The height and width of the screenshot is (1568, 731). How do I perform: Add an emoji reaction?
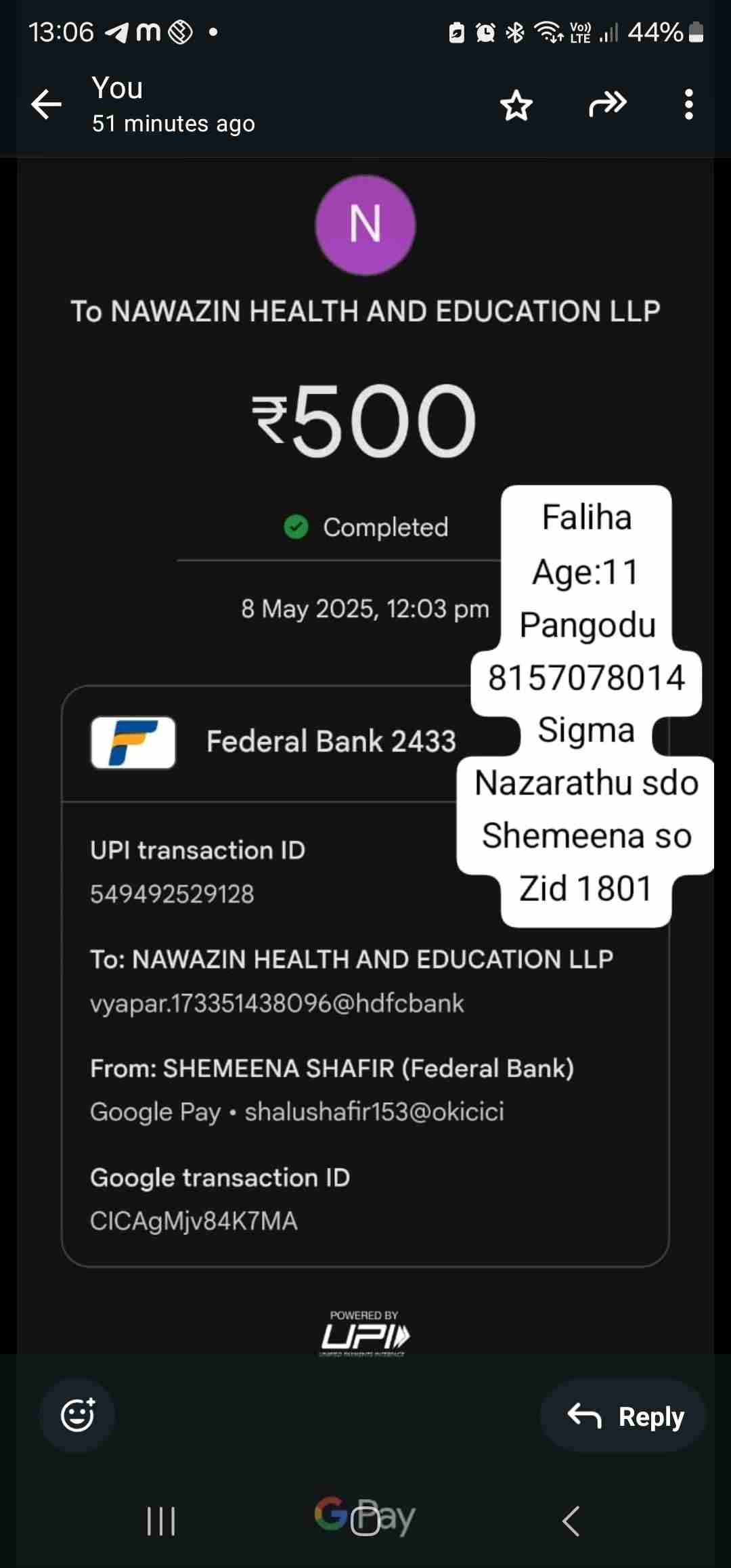77,1415
